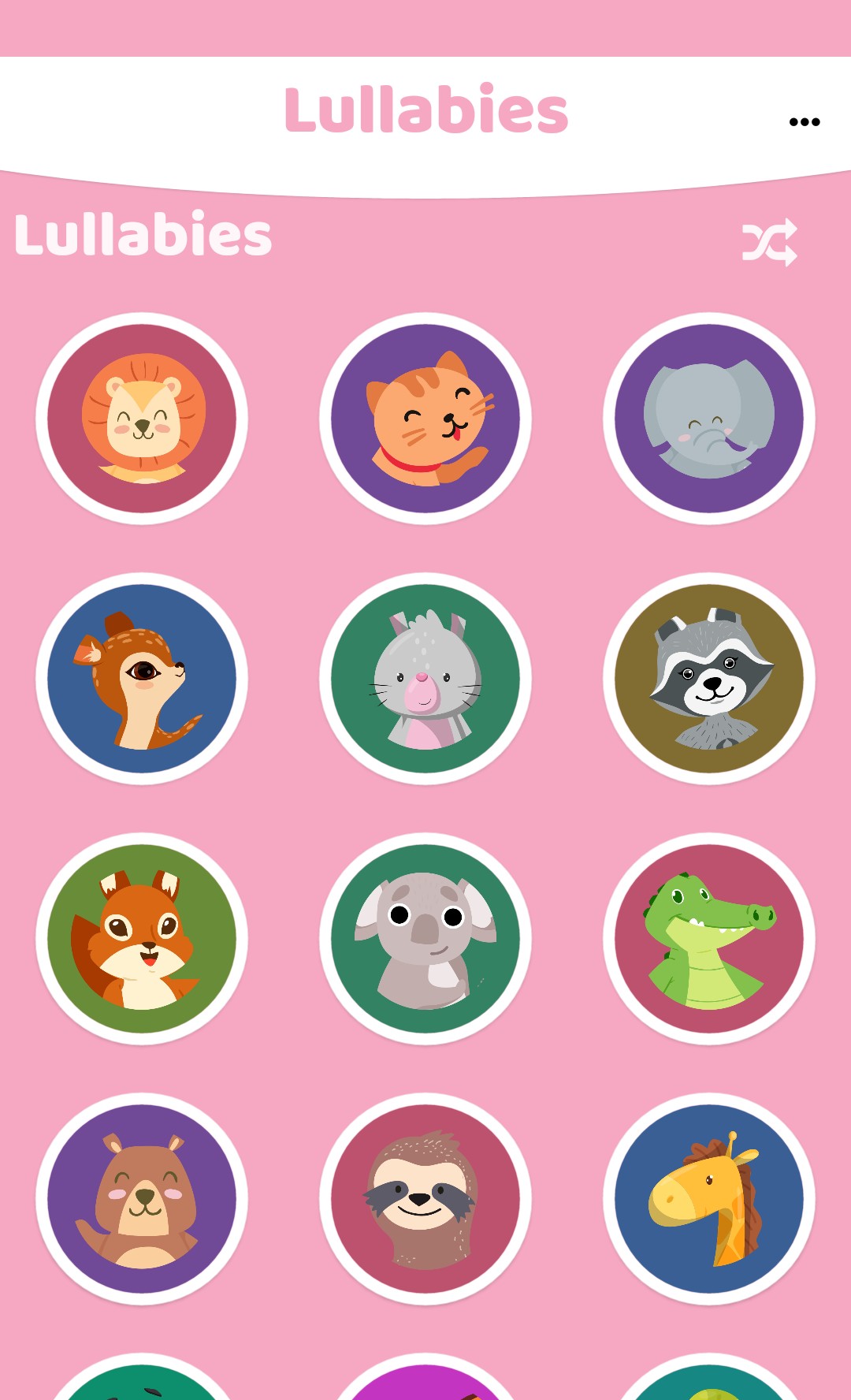Viewport: 851px width, 1400px height.
Task: Shuffle the lullabies
Action: [x=769, y=242]
